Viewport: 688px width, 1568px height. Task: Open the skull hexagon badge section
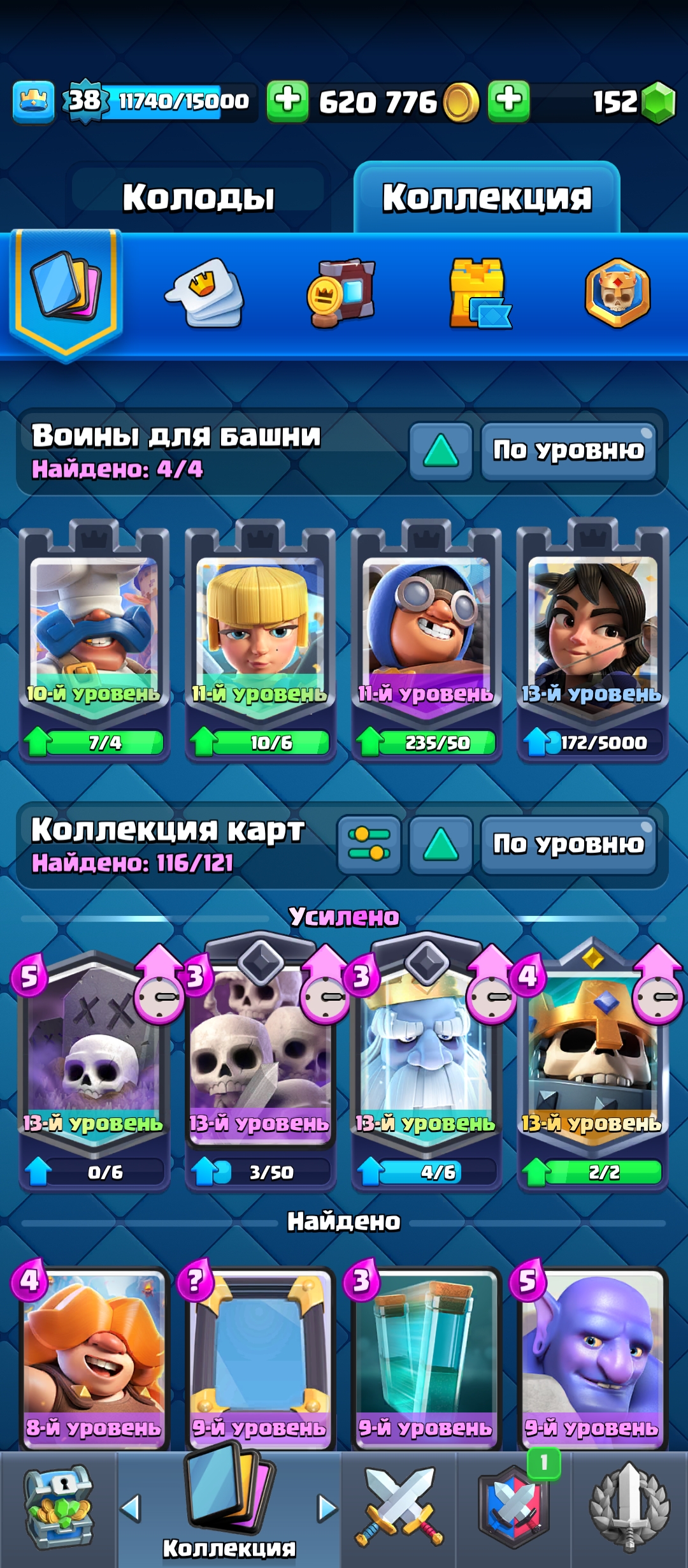[617, 294]
